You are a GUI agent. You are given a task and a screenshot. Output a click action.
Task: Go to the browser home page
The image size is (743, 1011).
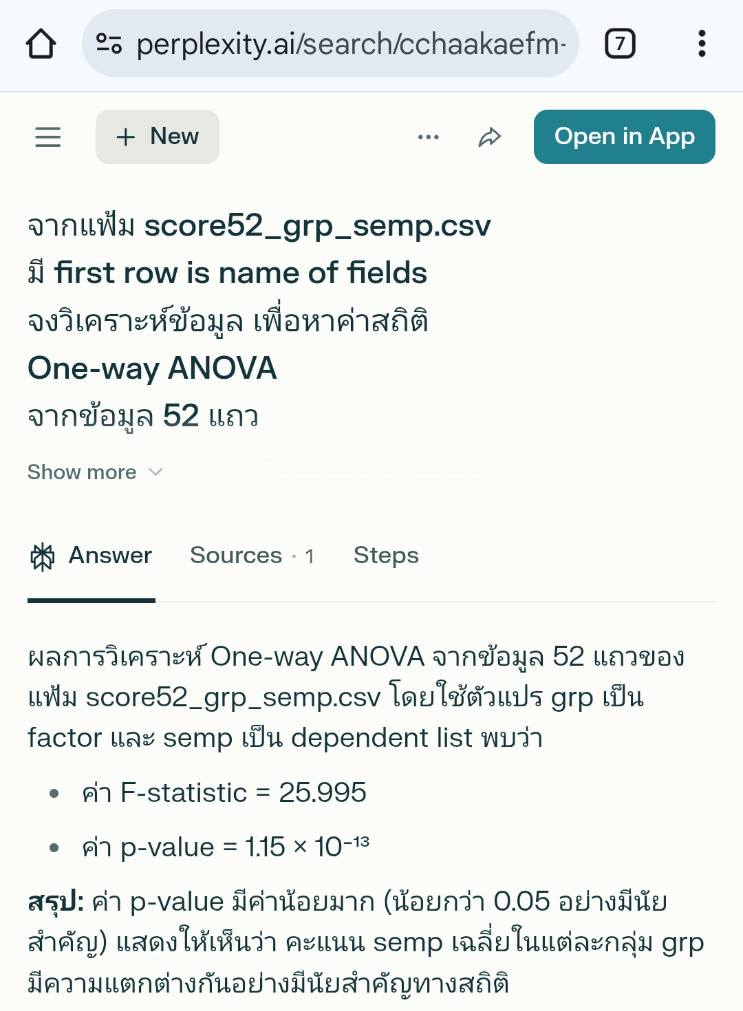tap(41, 44)
